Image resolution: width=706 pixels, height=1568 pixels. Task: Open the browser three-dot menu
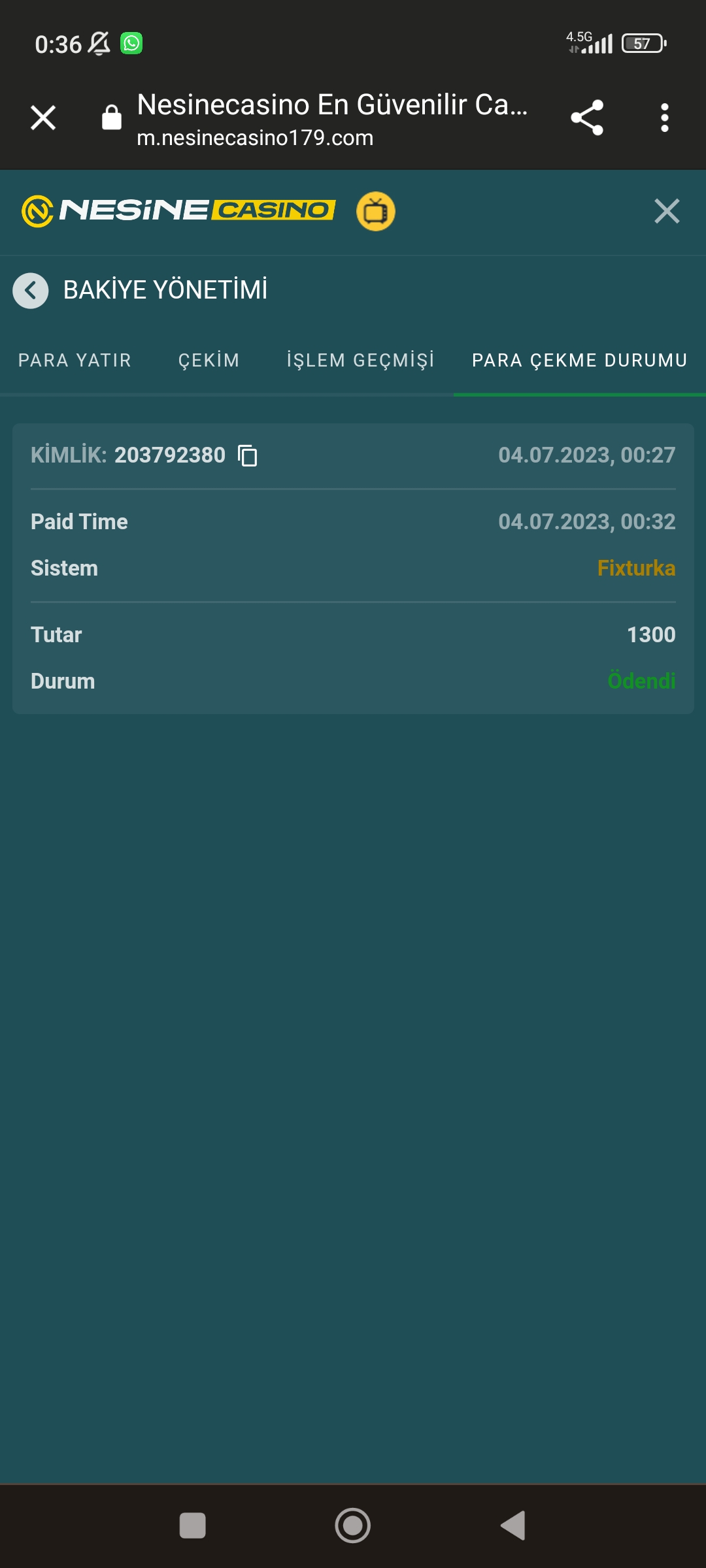click(664, 118)
